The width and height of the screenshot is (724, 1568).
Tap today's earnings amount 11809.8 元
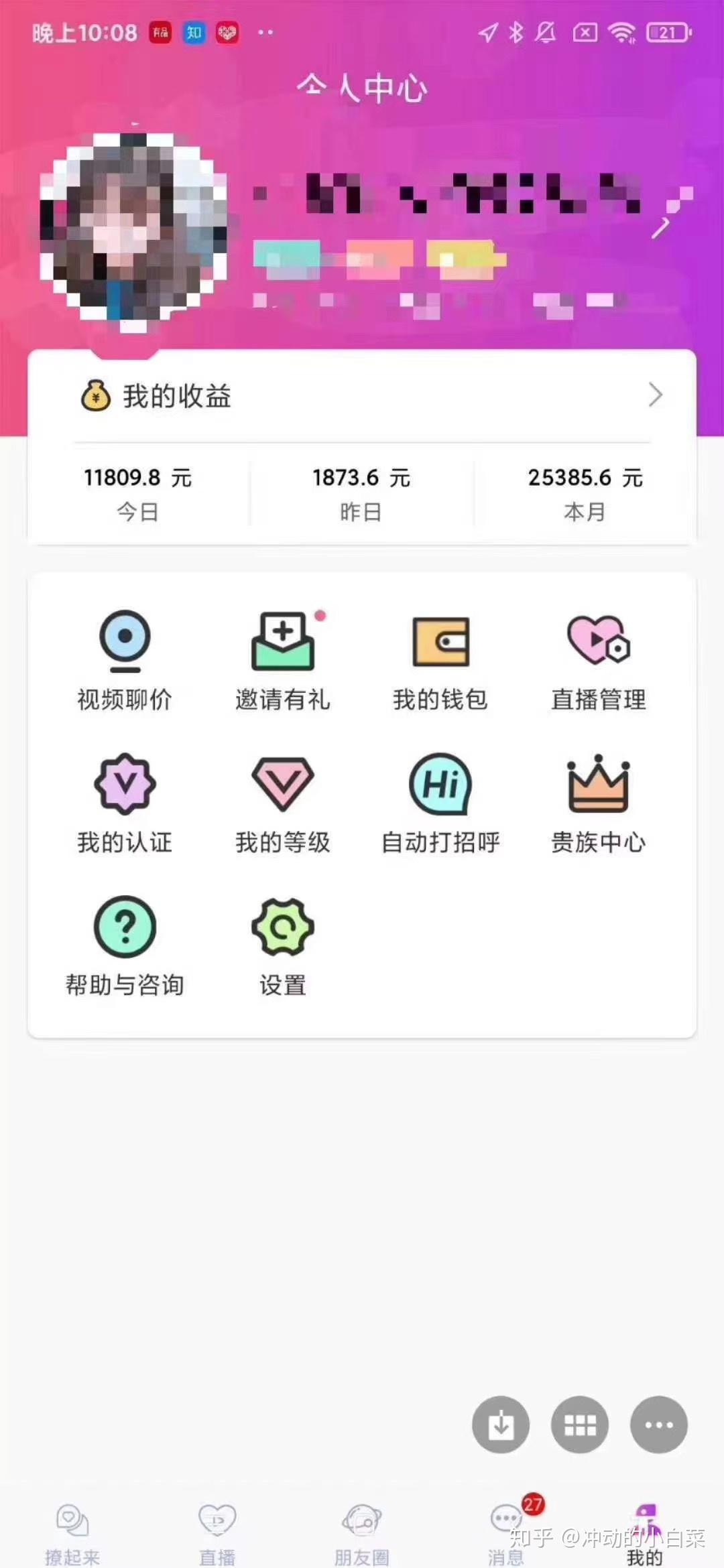pos(137,478)
